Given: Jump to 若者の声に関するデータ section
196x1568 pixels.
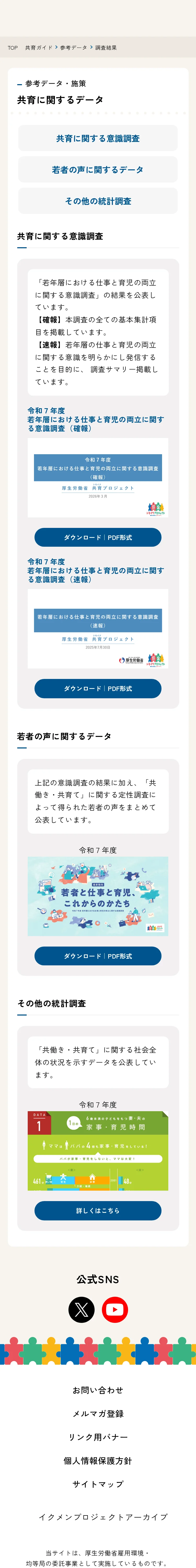Looking at the screenshot, I should [x=98, y=170].
